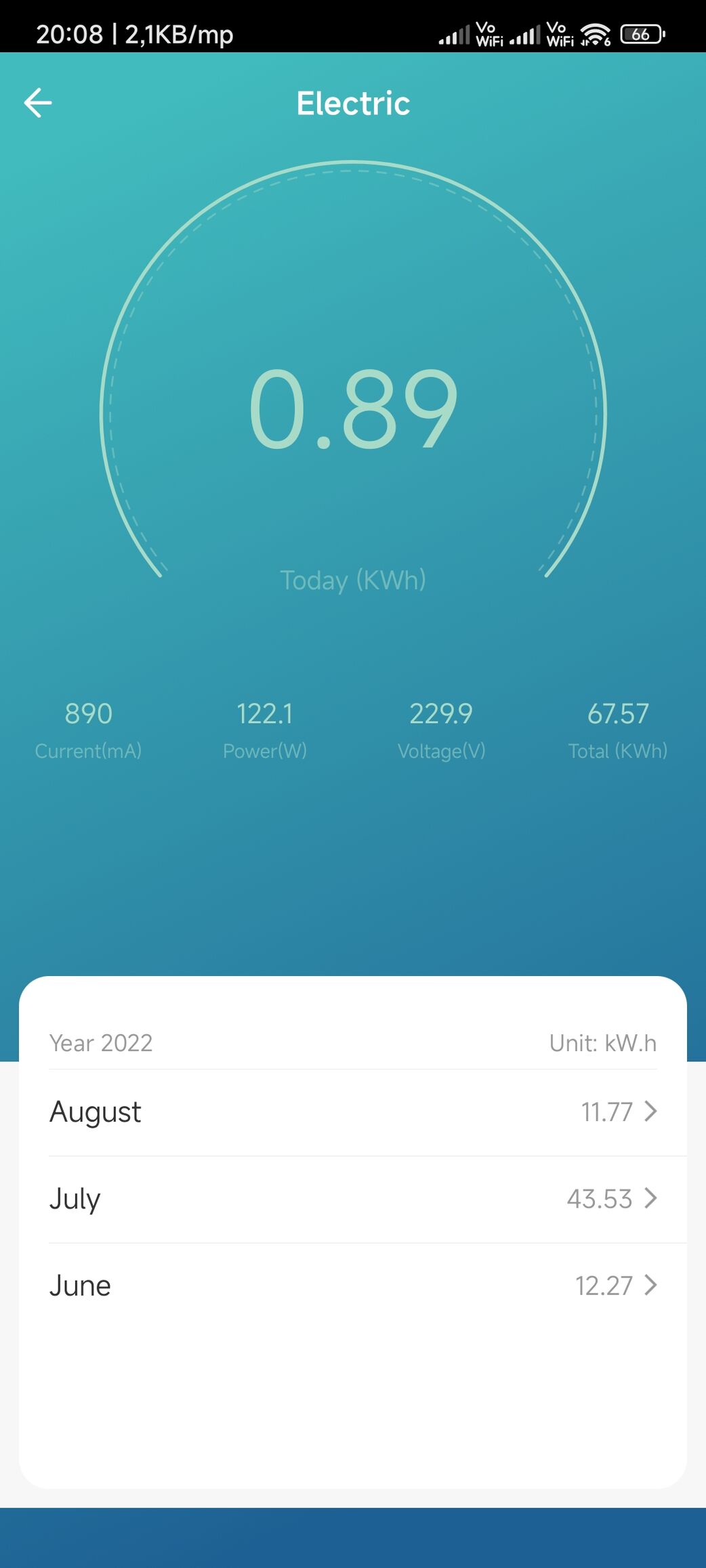The image size is (706, 1568).
Task: Open August electricity usage details
Action: (353, 1112)
